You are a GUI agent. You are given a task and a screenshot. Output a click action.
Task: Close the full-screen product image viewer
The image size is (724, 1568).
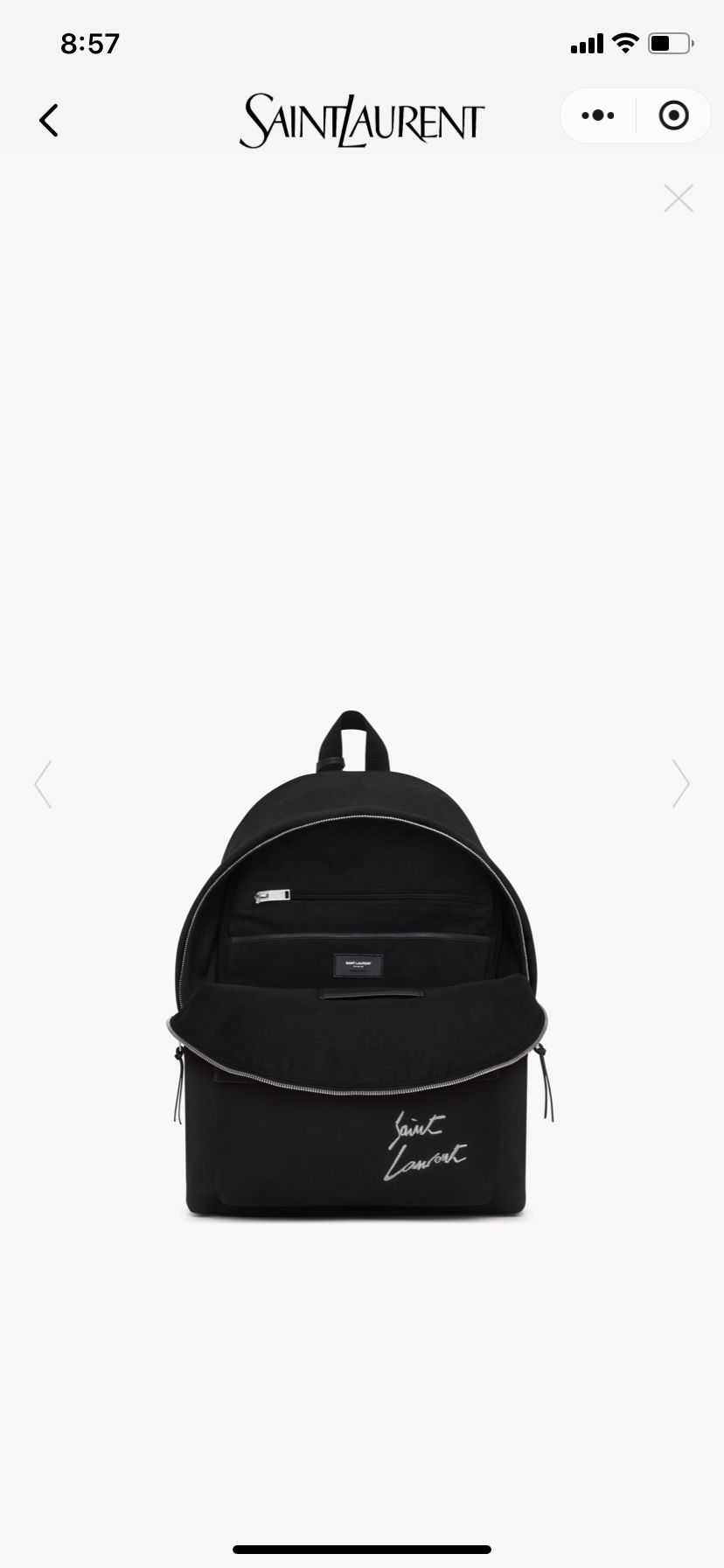click(x=679, y=199)
